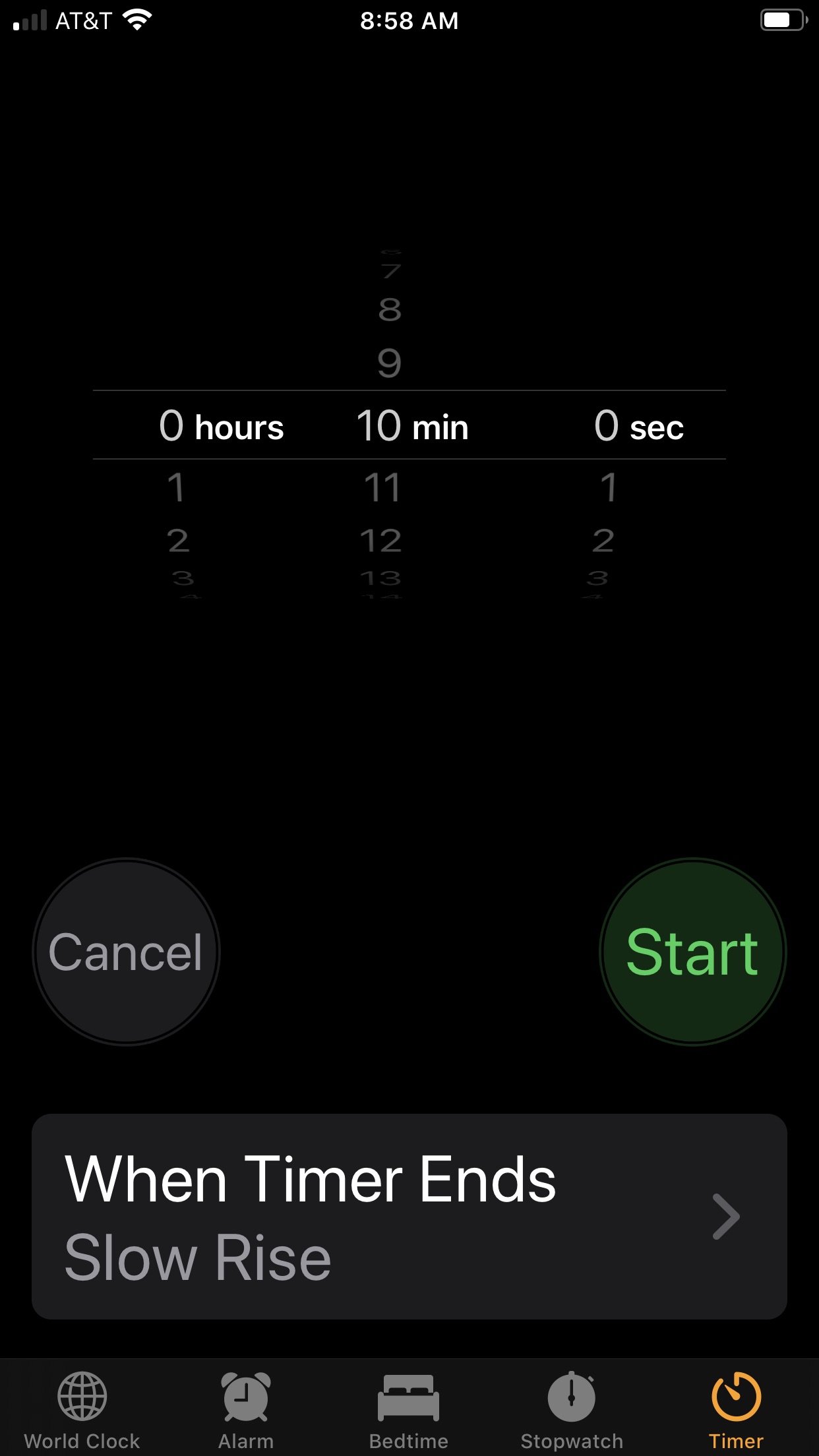Screen dimensions: 819x1456
Task: Tap the Cancel button
Action: point(126,952)
